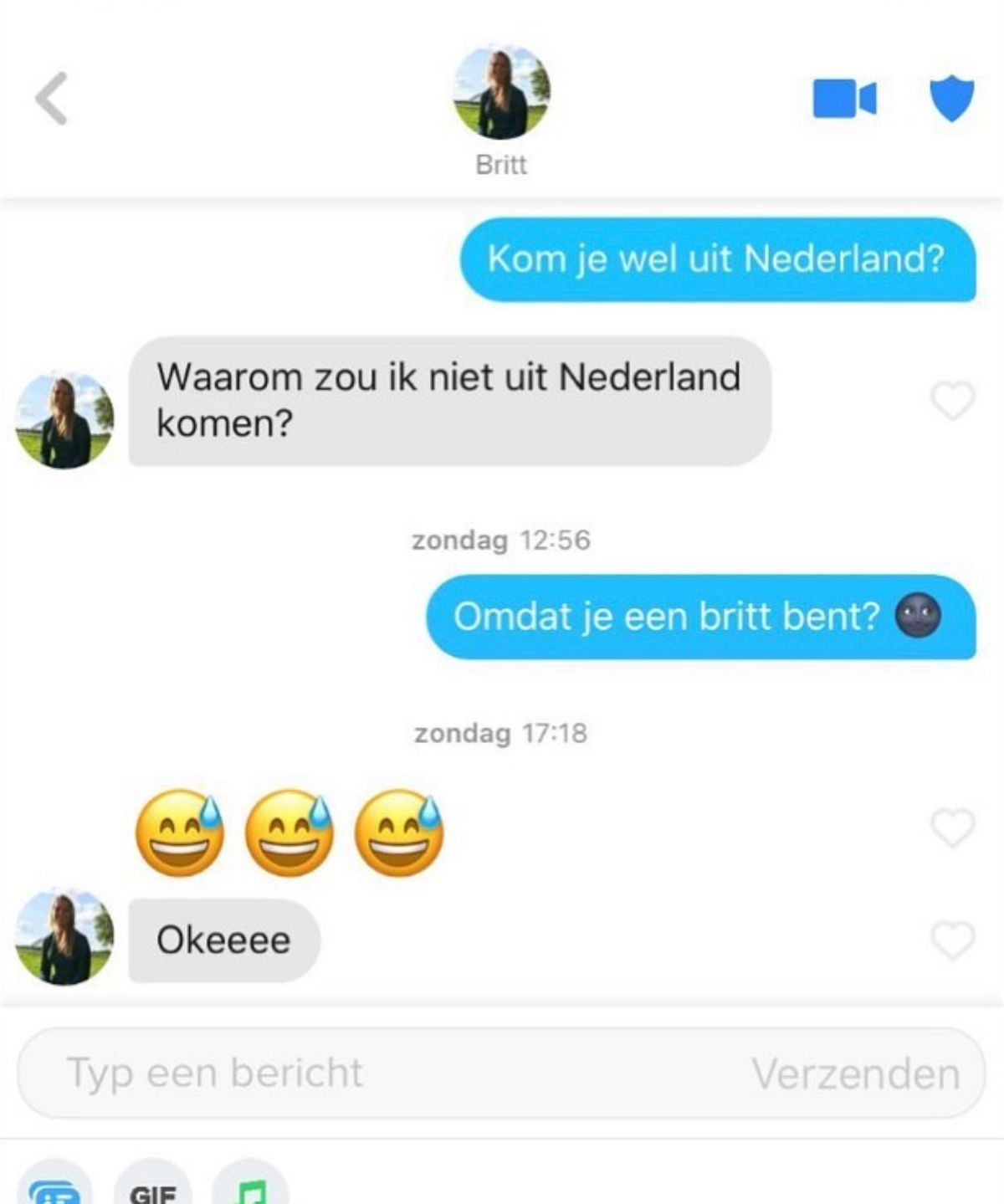This screenshot has width=1004, height=1204.
Task: Open the sticker or contact card button
Action: (55, 1188)
